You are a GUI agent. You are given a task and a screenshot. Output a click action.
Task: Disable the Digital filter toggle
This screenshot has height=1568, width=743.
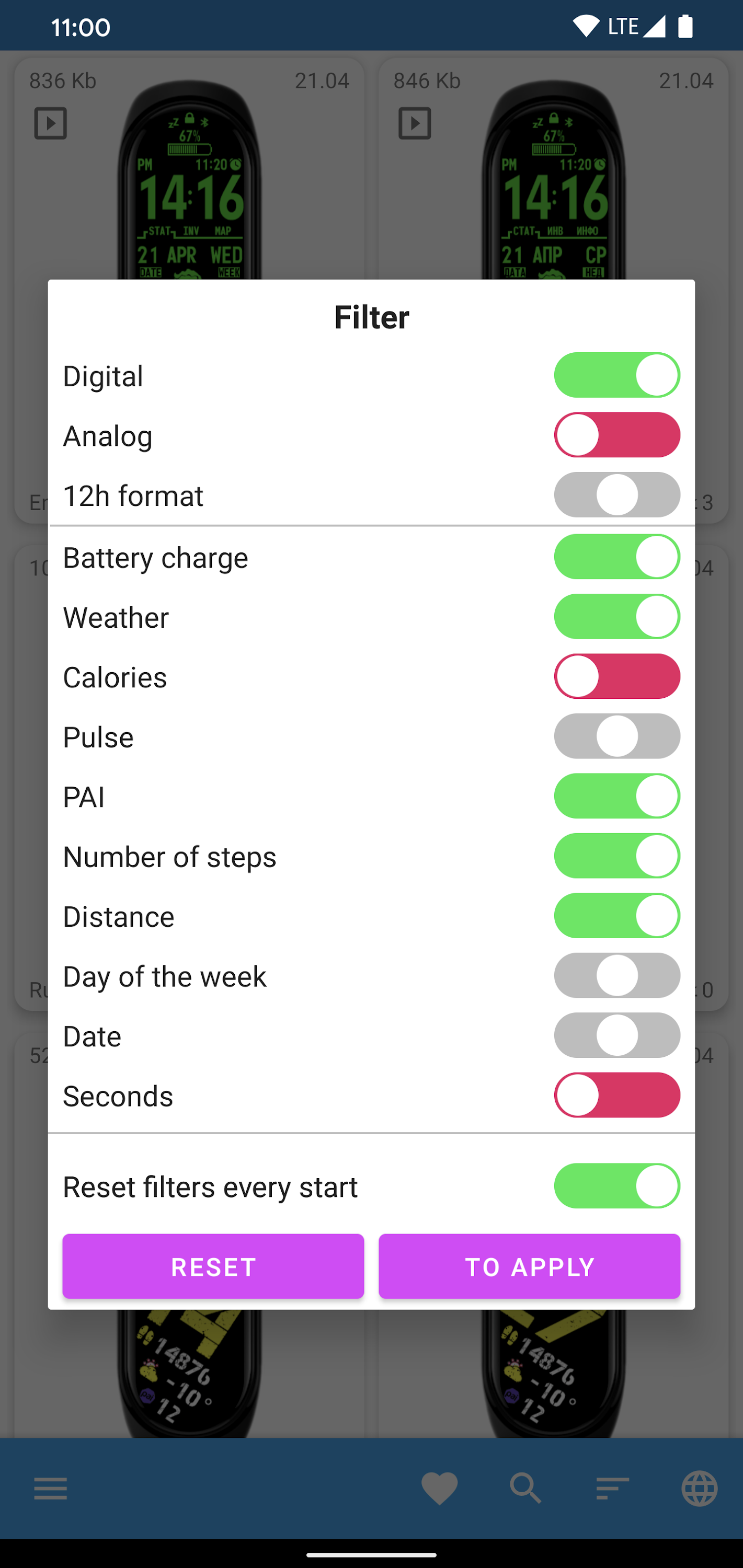[x=617, y=375]
